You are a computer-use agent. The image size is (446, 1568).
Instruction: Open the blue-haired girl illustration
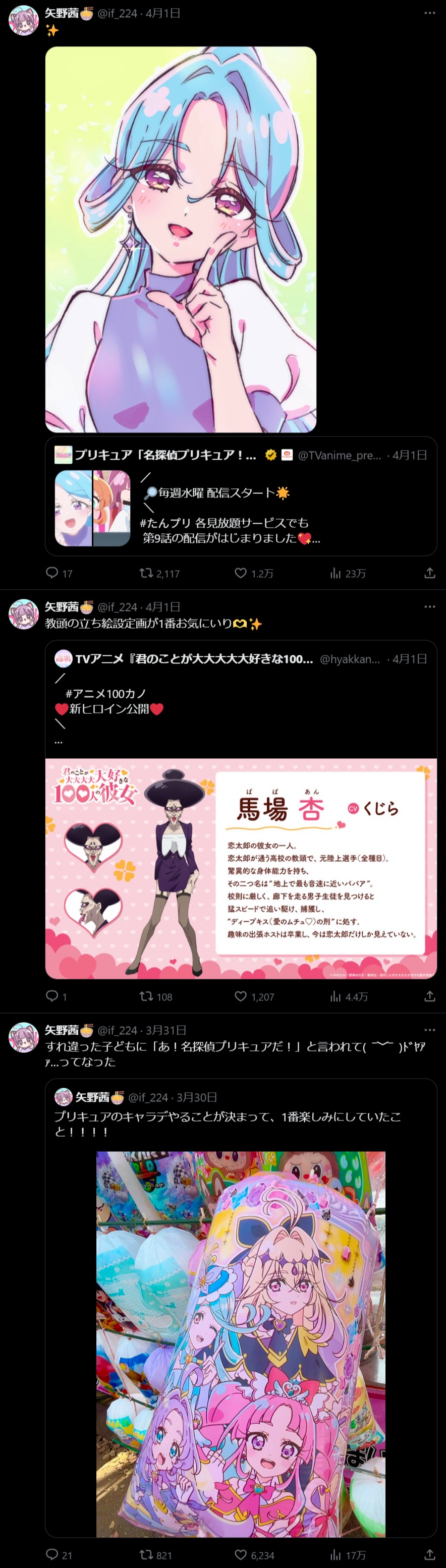click(181, 239)
